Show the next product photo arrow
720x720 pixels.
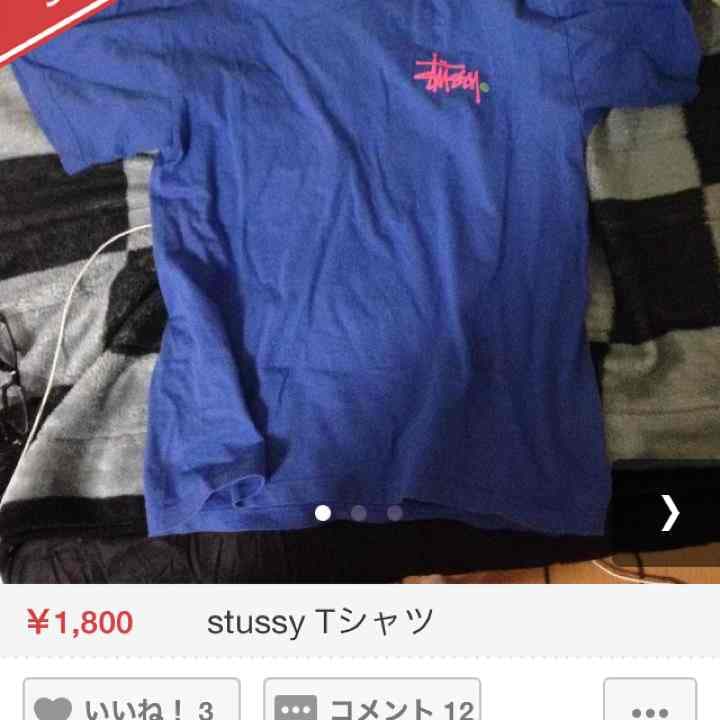669,513
